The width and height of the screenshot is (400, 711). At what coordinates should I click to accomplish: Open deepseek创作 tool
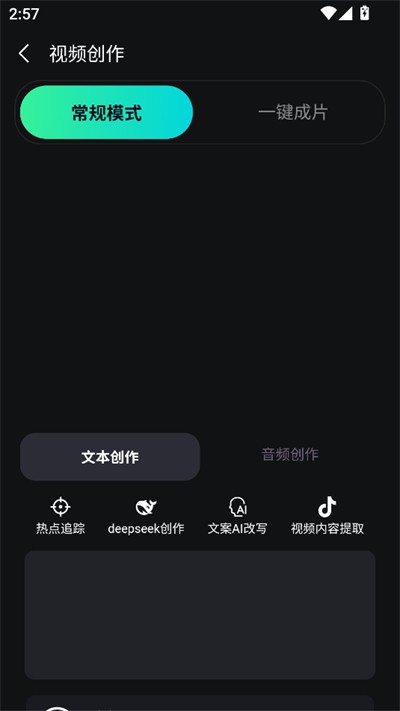click(x=146, y=516)
